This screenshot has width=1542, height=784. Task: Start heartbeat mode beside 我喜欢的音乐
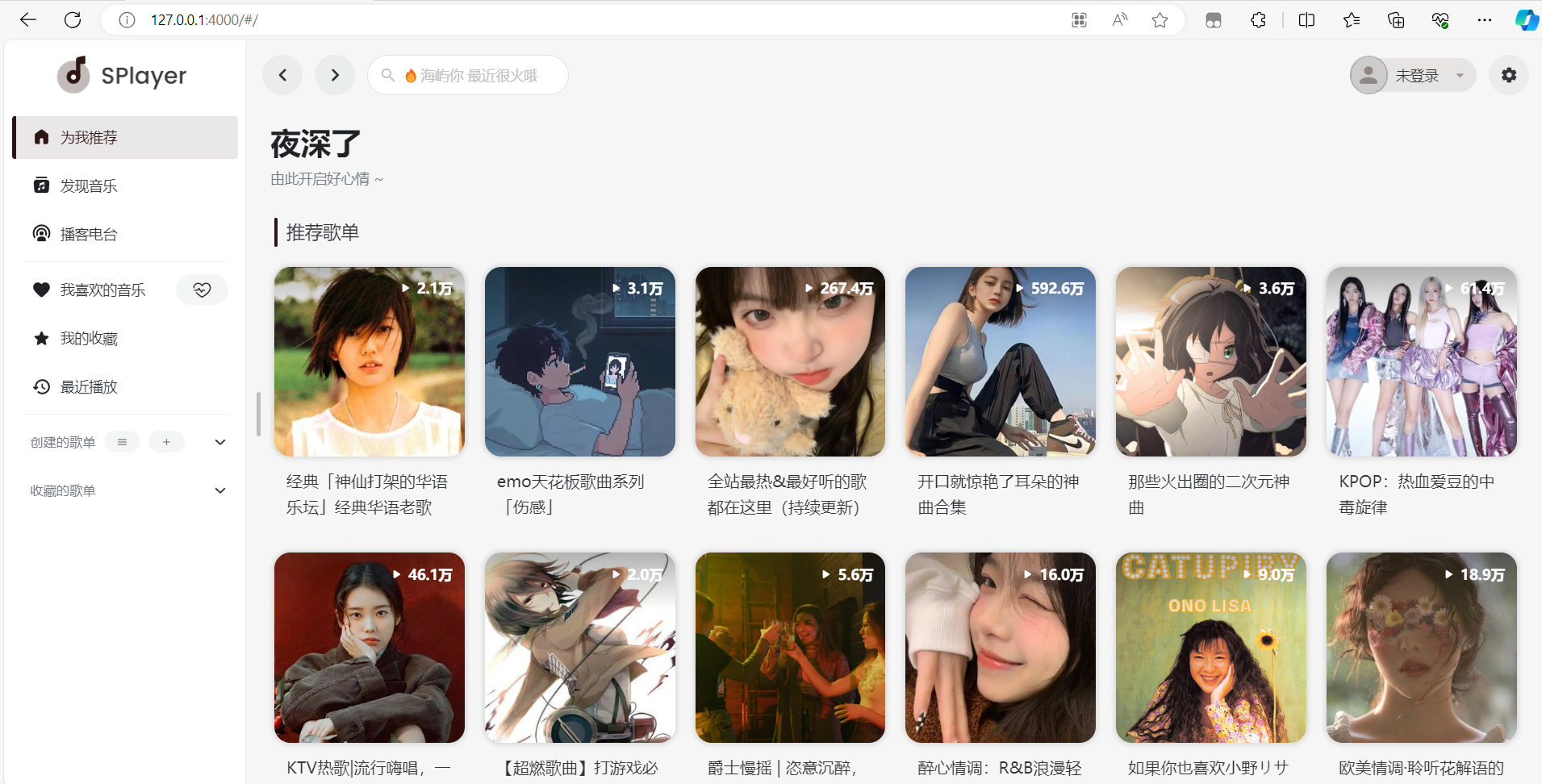tap(202, 290)
